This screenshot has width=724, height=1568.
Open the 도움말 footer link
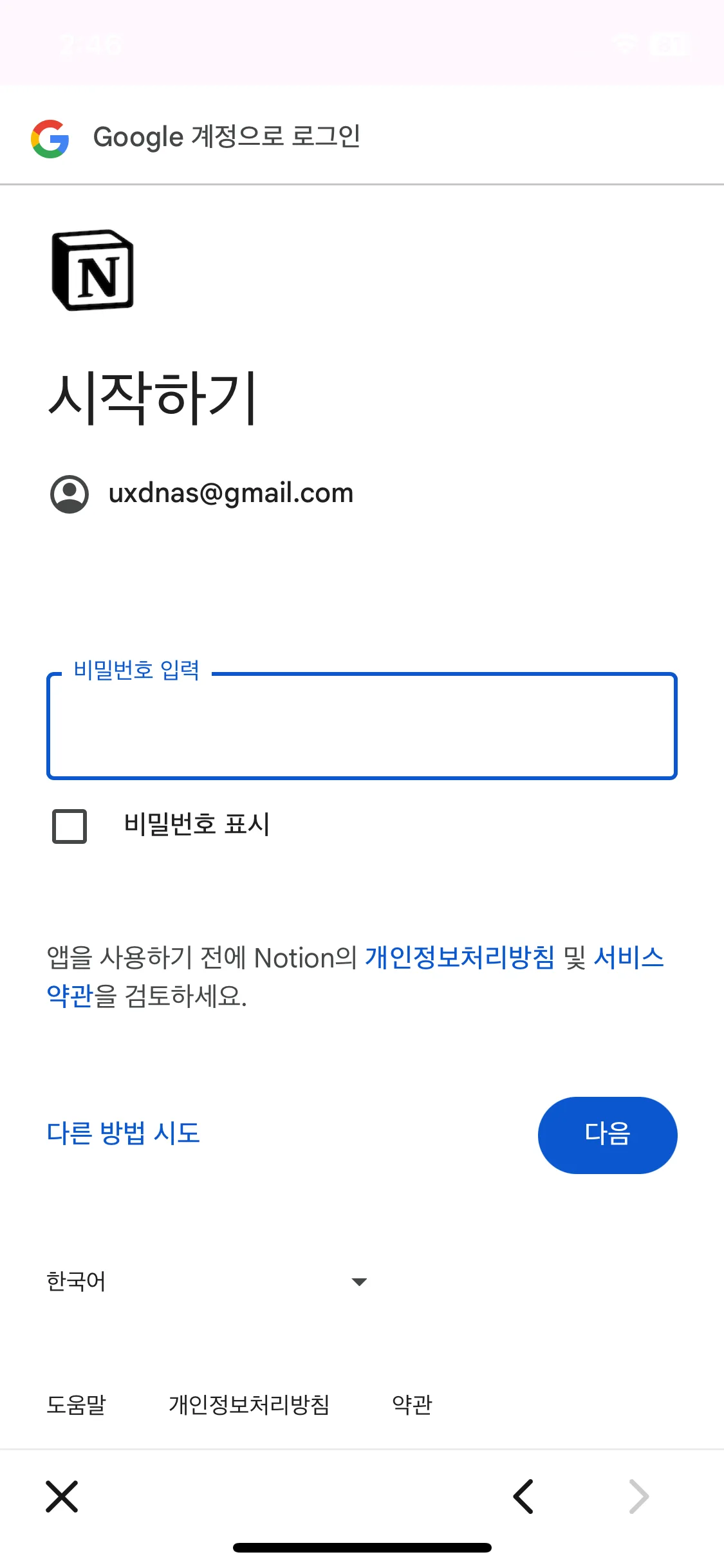[76, 1405]
